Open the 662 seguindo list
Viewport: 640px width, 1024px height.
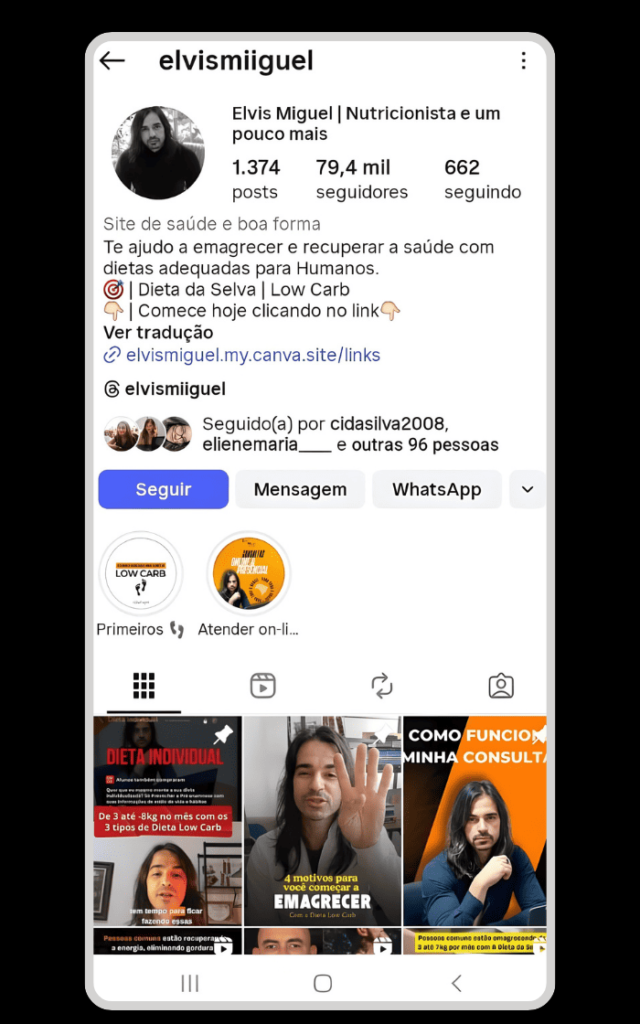[482, 179]
